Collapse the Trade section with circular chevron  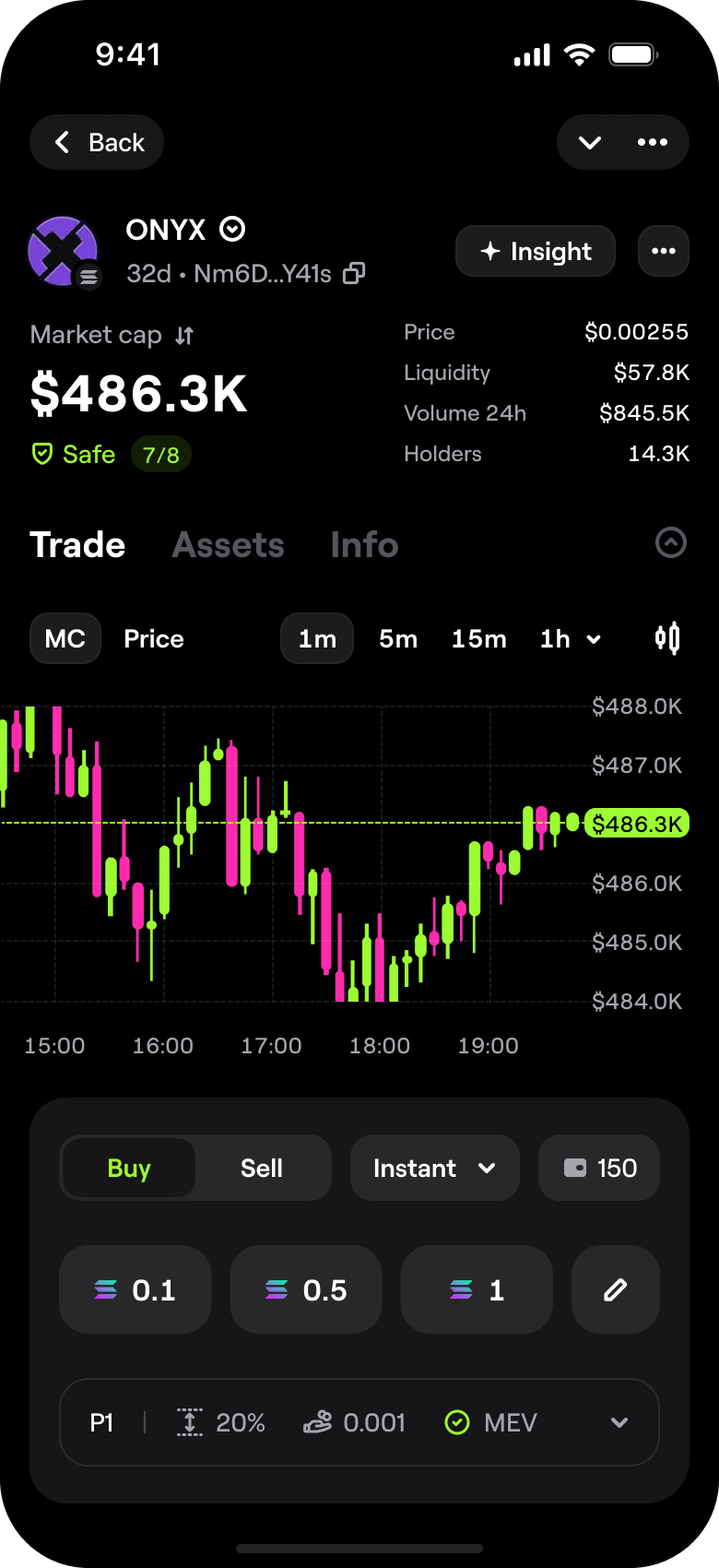click(x=671, y=543)
